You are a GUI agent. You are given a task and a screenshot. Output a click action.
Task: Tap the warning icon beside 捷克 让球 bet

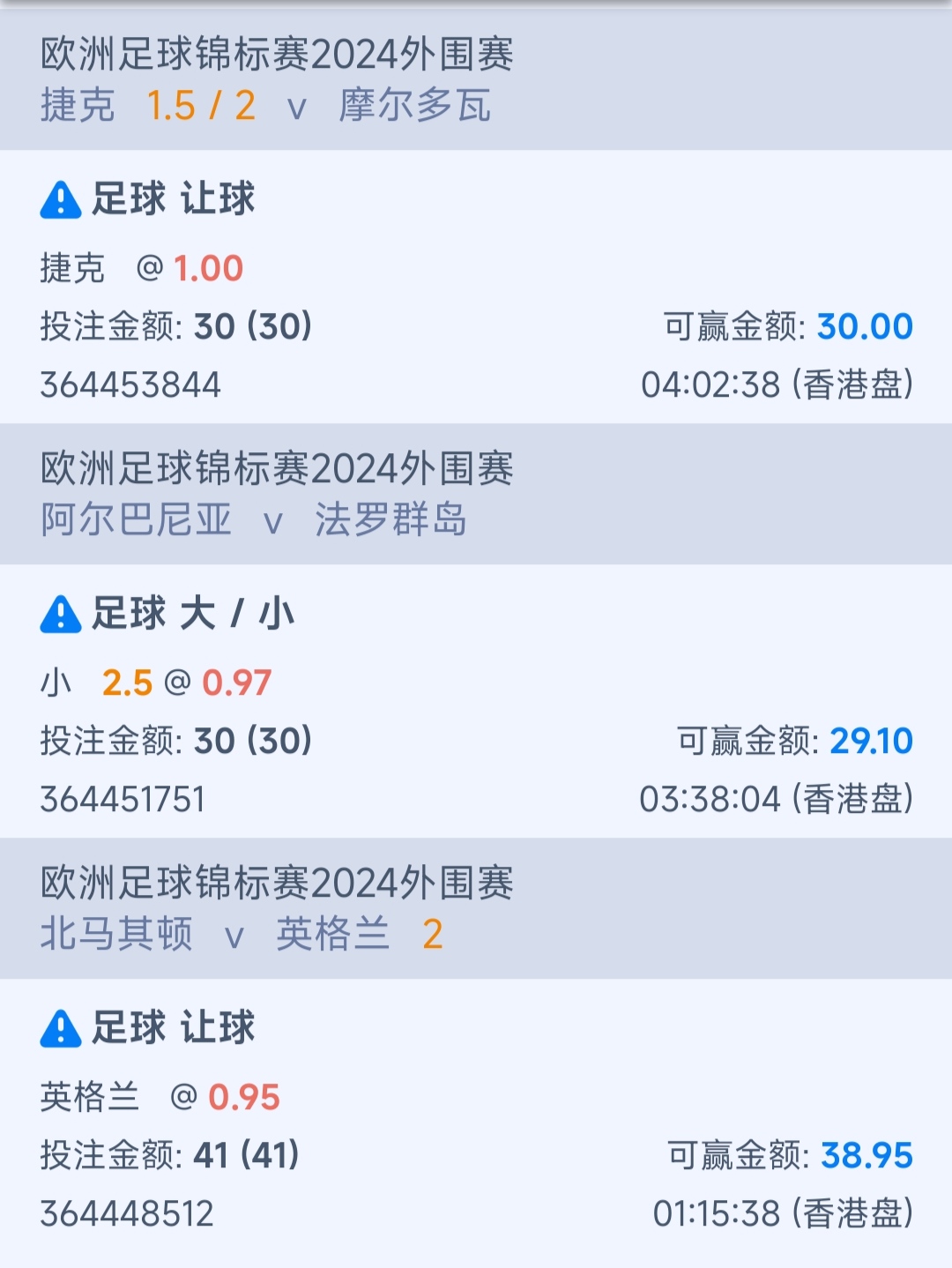click(x=61, y=200)
